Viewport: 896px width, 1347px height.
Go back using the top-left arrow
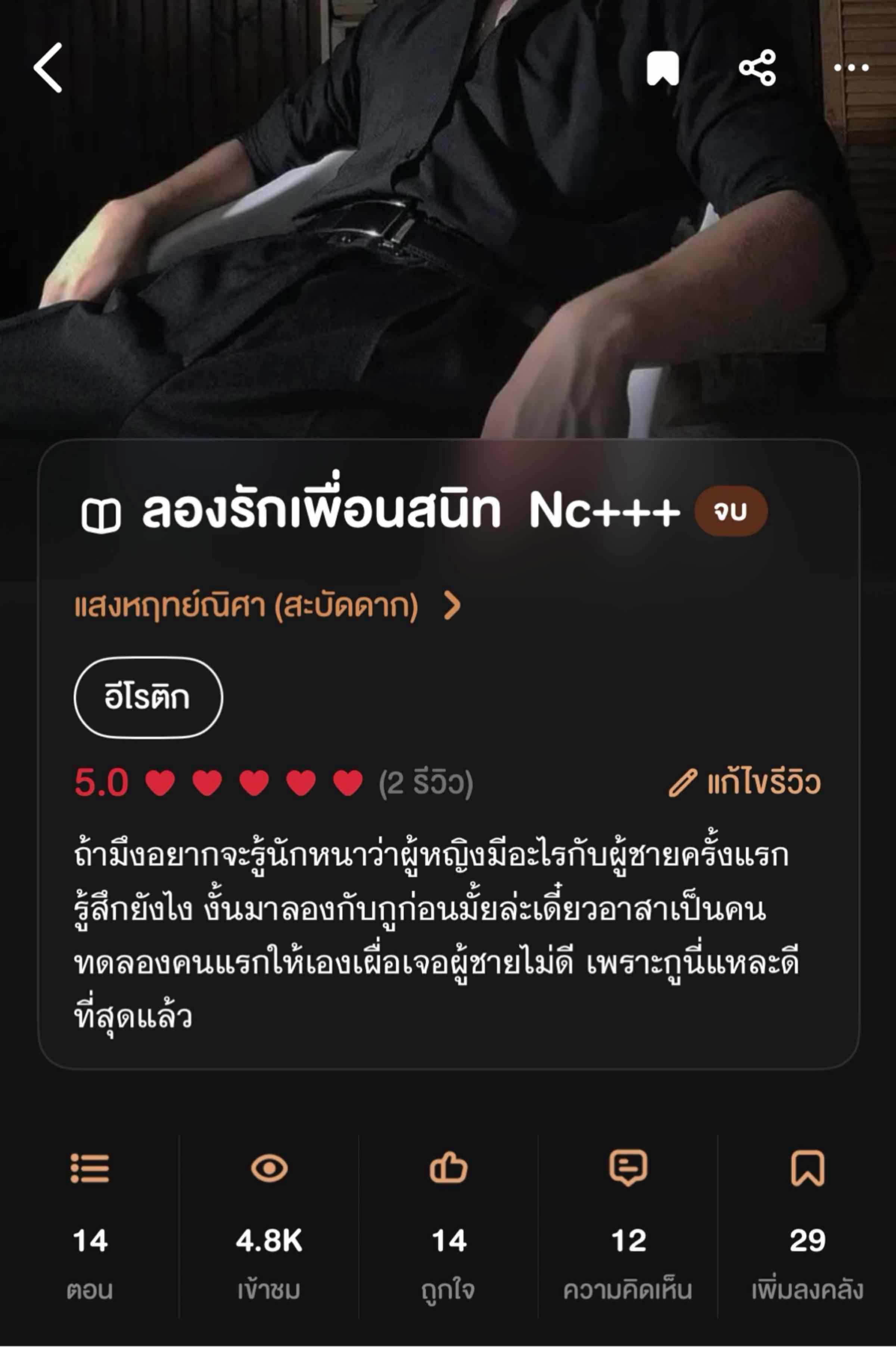pyautogui.click(x=48, y=68)
